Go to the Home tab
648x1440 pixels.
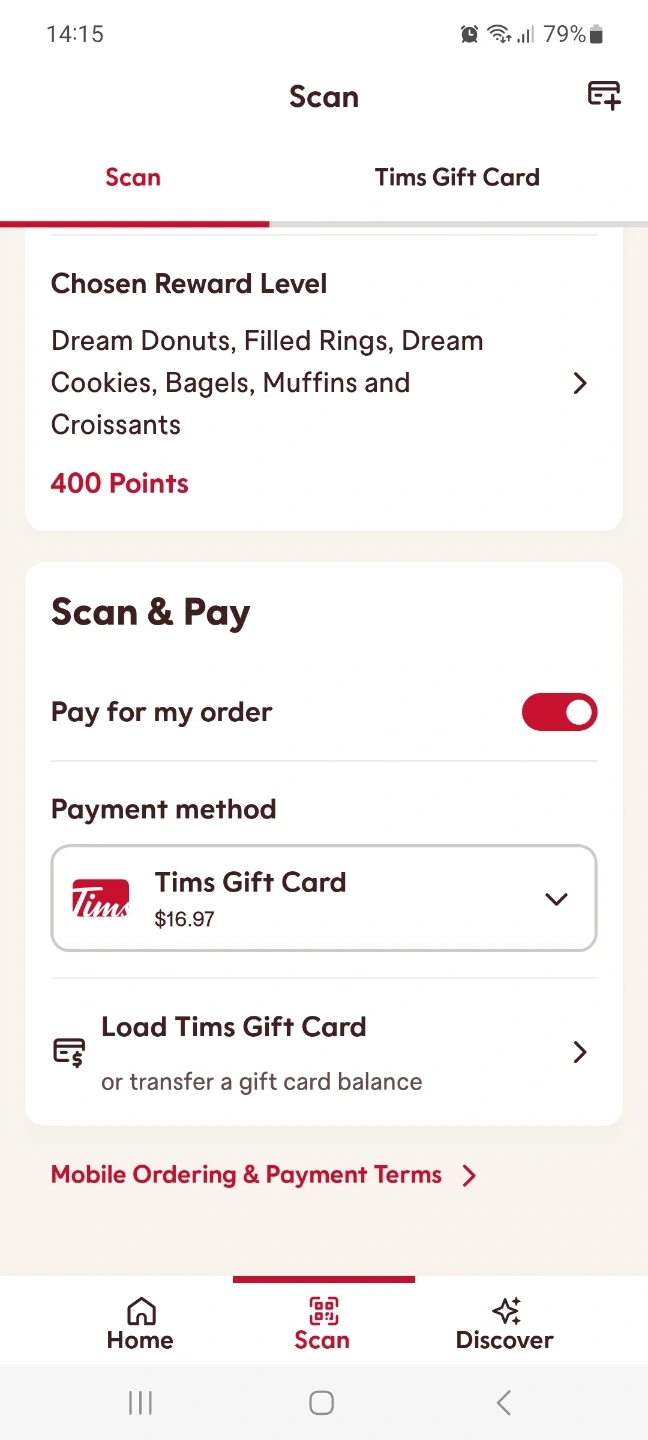pyautogui.click(x=140, y=1323)
